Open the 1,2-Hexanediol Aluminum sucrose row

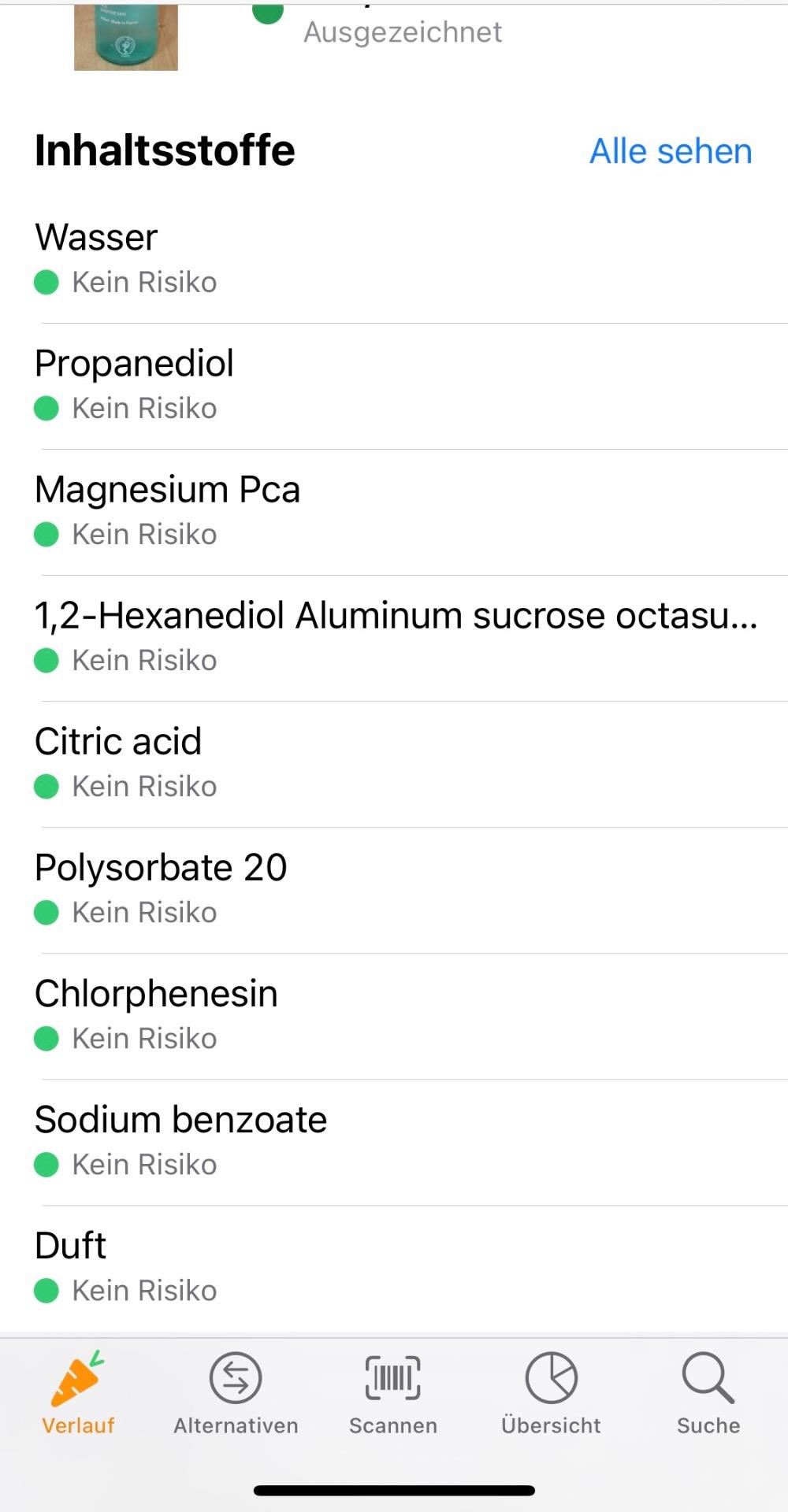coord(394,638)
